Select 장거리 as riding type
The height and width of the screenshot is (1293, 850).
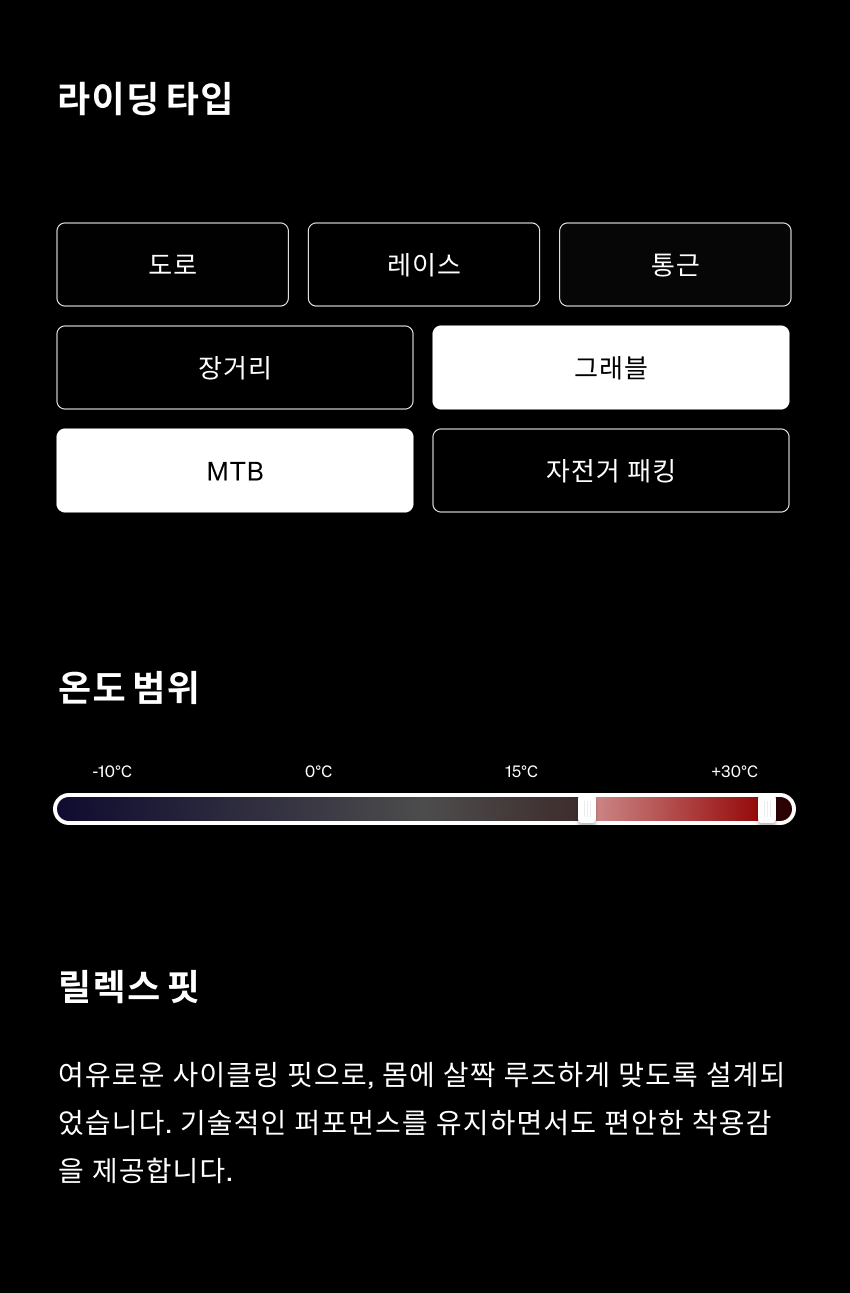click(x=234, y=367)
